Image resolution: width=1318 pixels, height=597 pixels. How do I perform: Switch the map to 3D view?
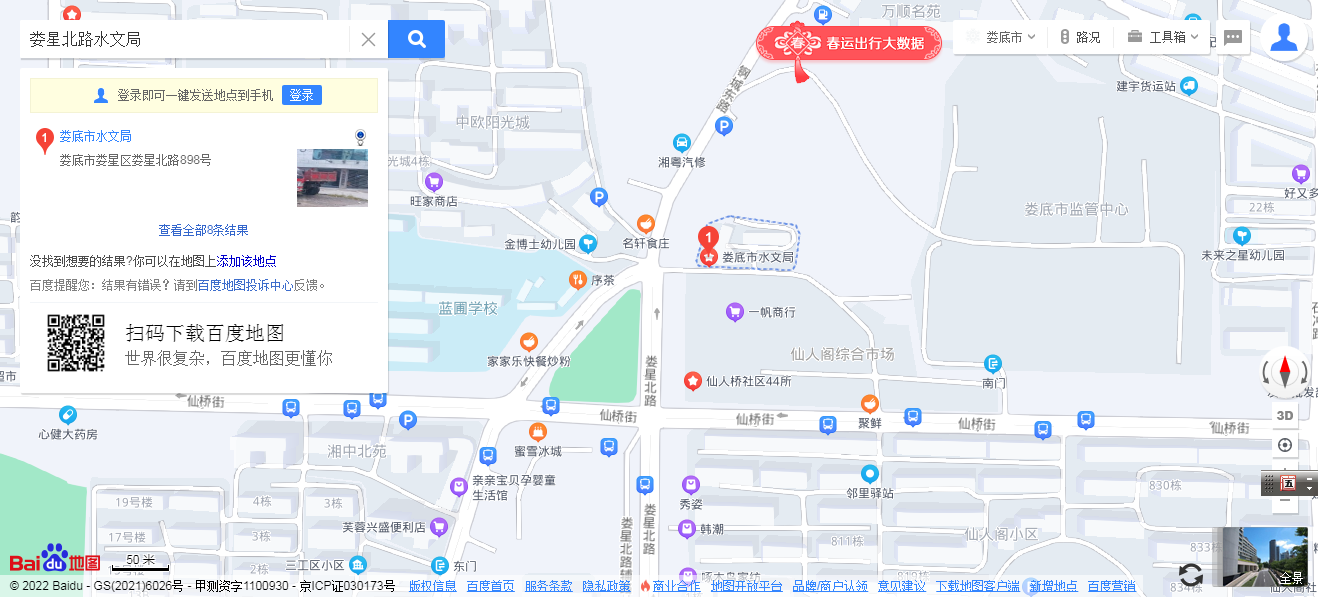[x=1285, y=415]
